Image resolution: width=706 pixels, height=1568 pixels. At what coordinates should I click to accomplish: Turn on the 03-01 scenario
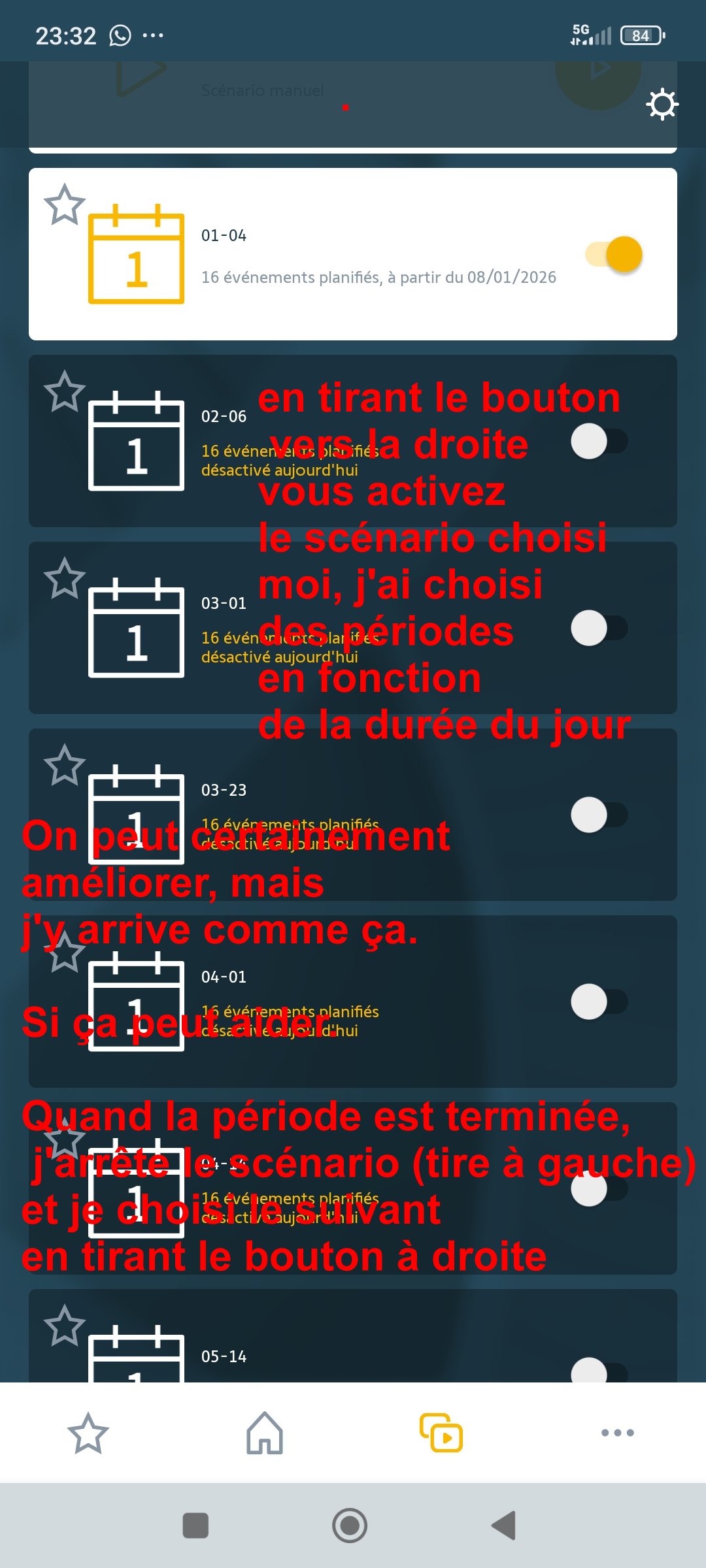599,628
